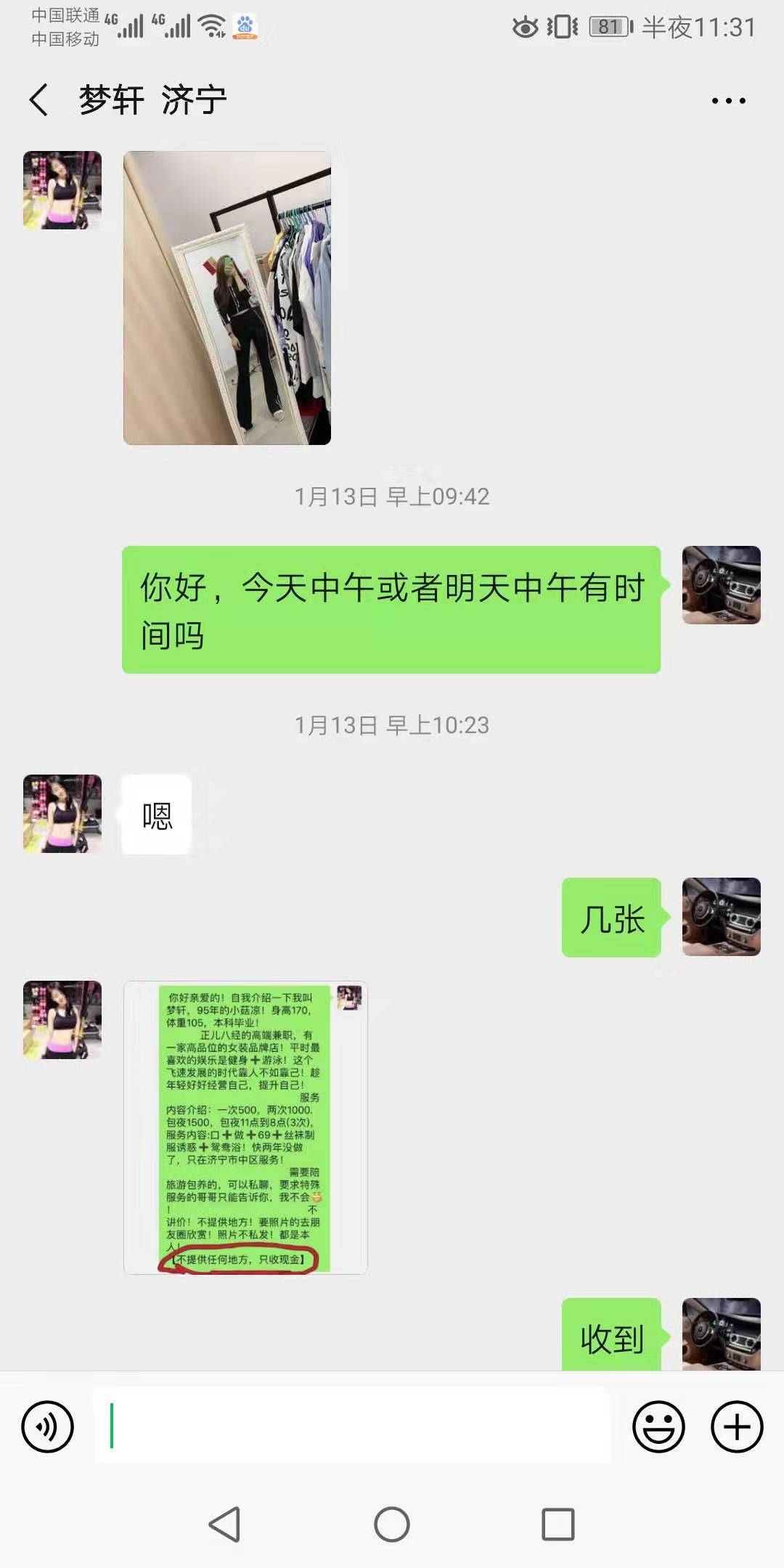This screenshot has height=1568, width=784.
Task: Open the green text screenshot image
Action: 245,1127
